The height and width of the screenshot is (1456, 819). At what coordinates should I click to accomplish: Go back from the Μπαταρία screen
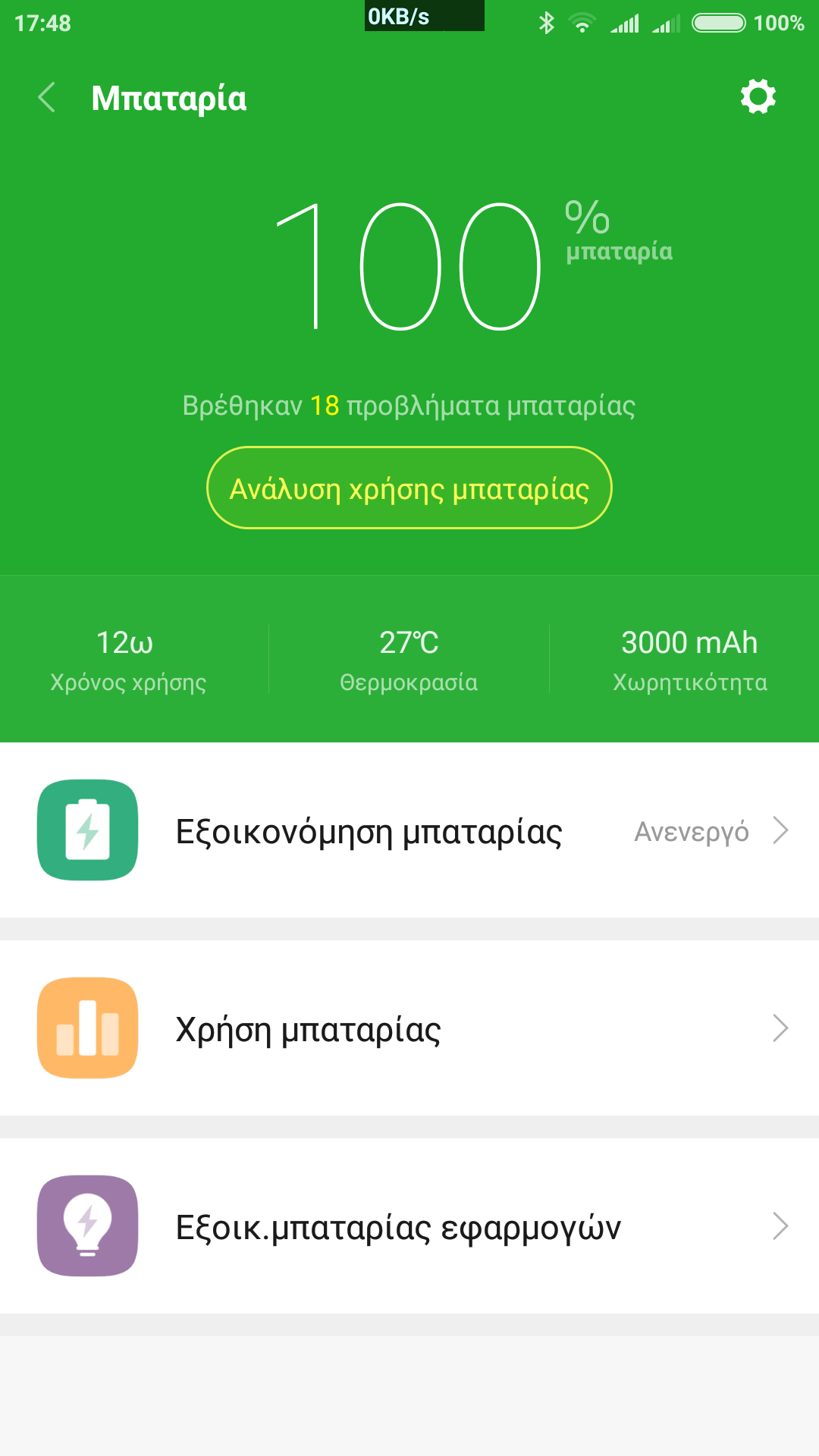(47, 98)
